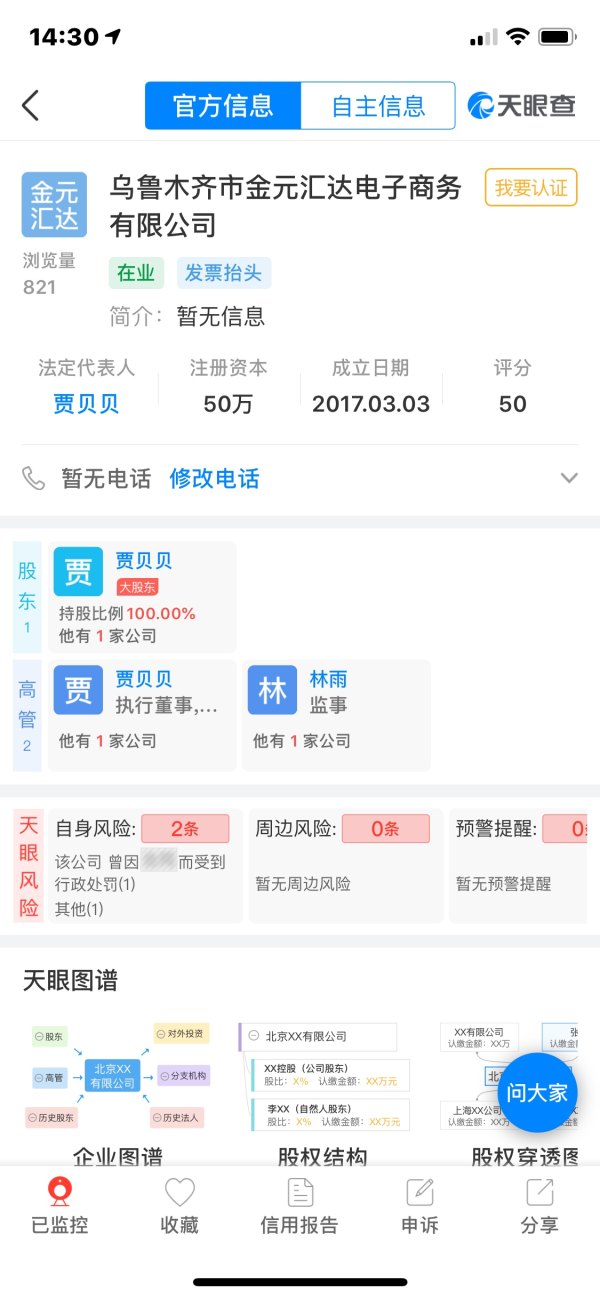Open supervisor card for 林雨
This screenshot has height=1299, width=600.
tap(336, 715)
